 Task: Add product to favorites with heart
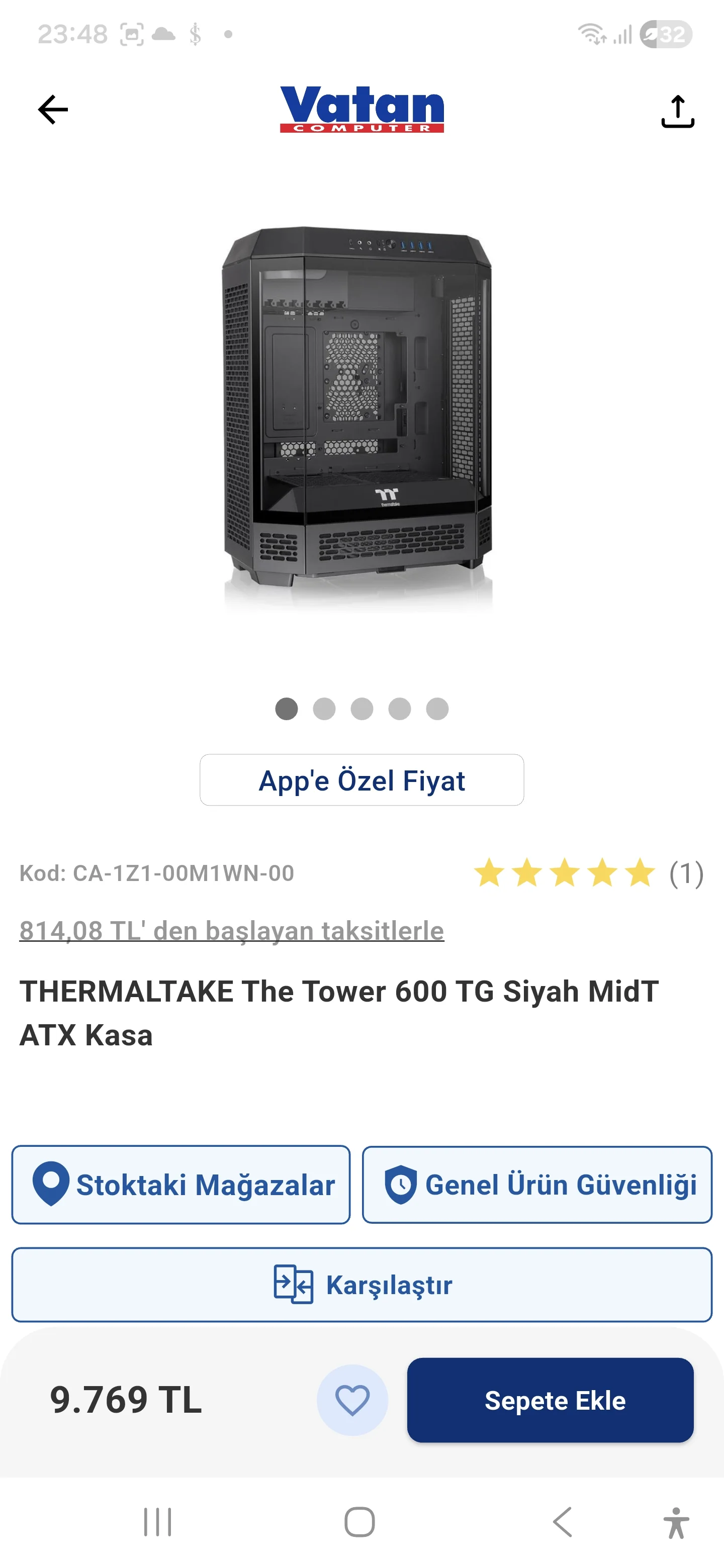352,1400
